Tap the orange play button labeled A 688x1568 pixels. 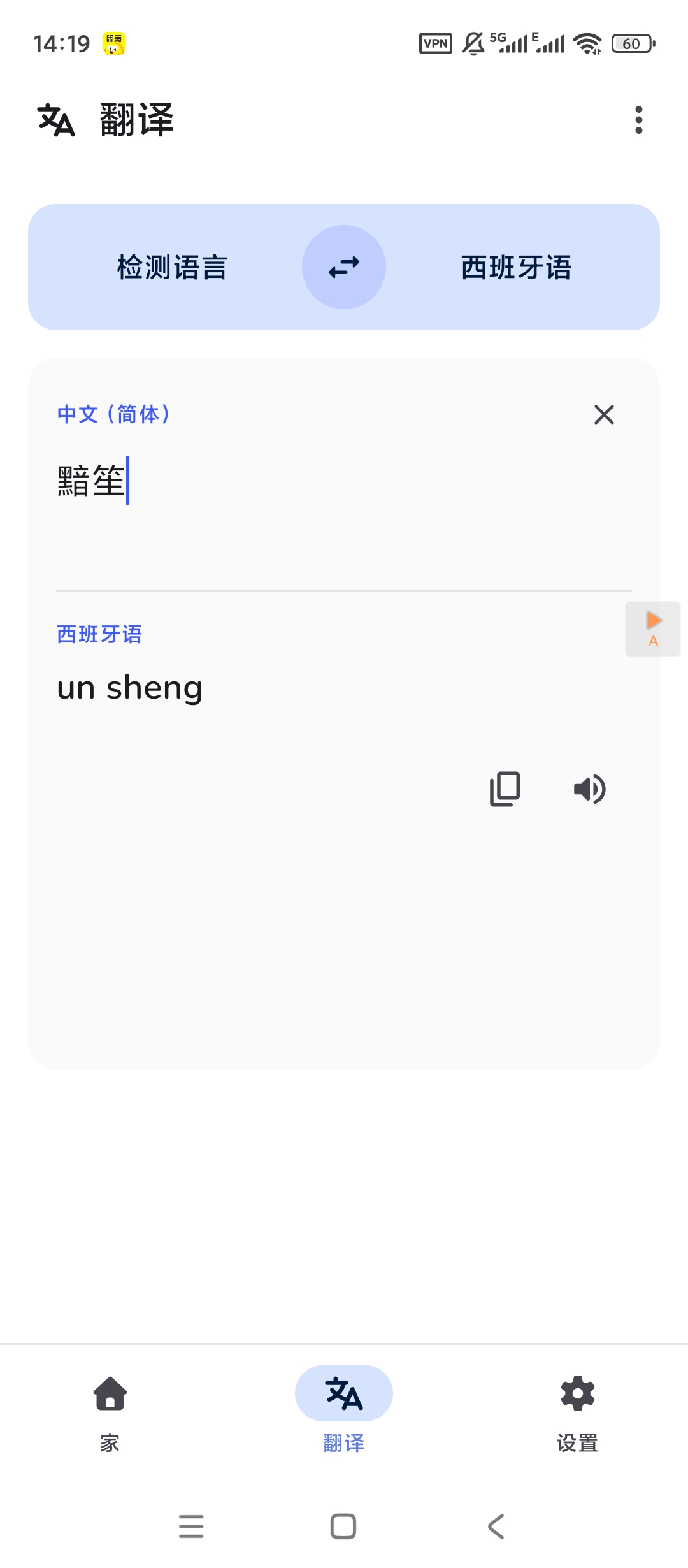pyautogui.click(x=653, y=628)
